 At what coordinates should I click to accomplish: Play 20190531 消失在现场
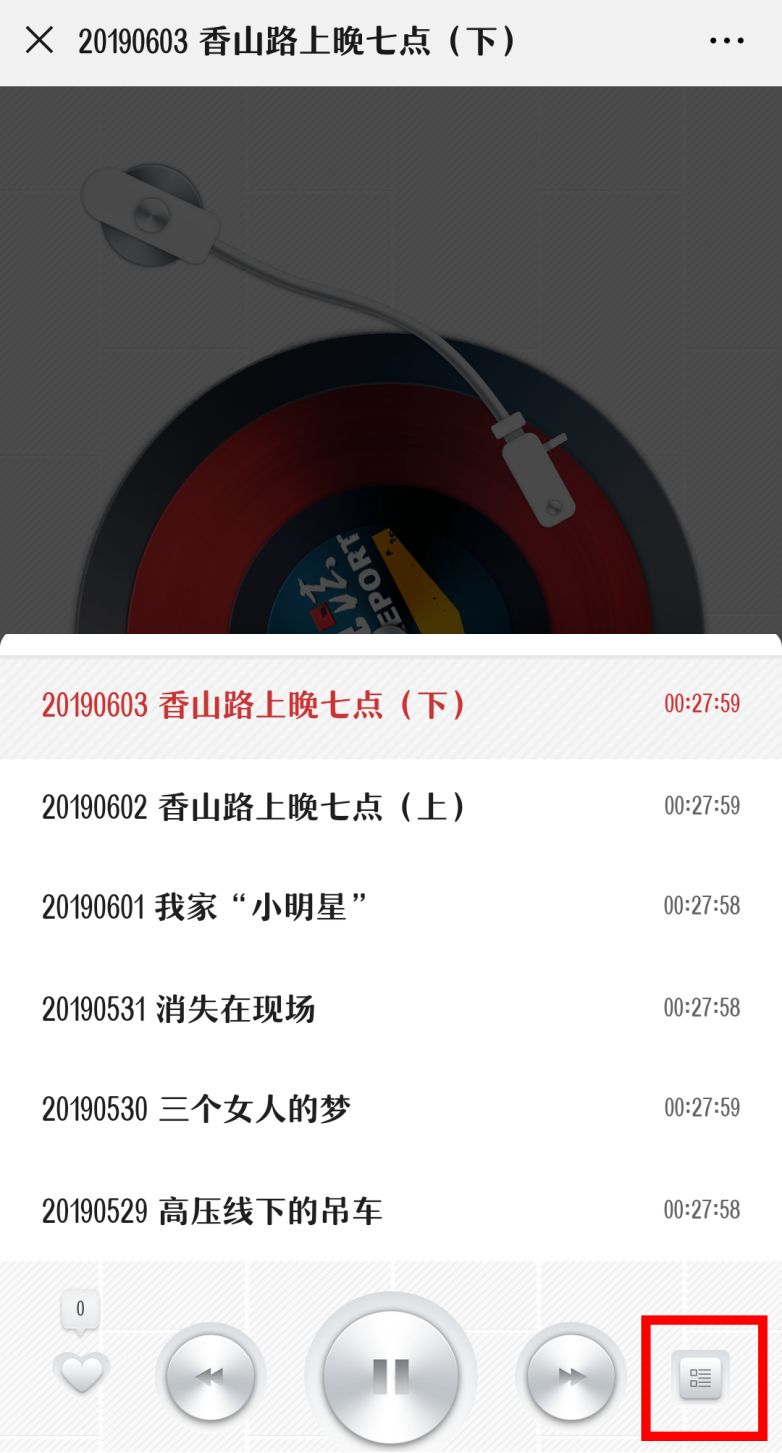[x=391, y=1008]
